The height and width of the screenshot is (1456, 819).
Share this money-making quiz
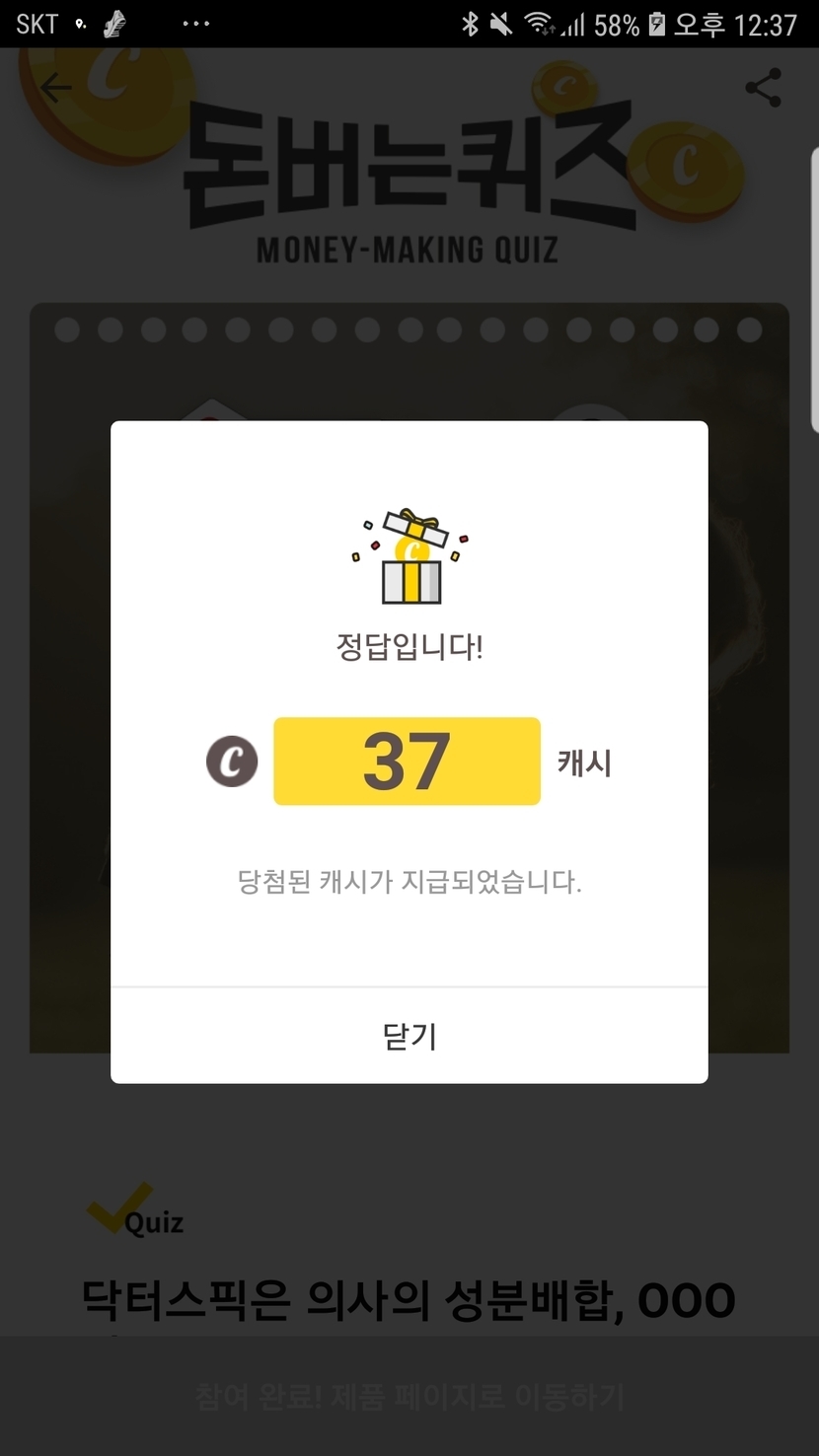pos(763,89)
